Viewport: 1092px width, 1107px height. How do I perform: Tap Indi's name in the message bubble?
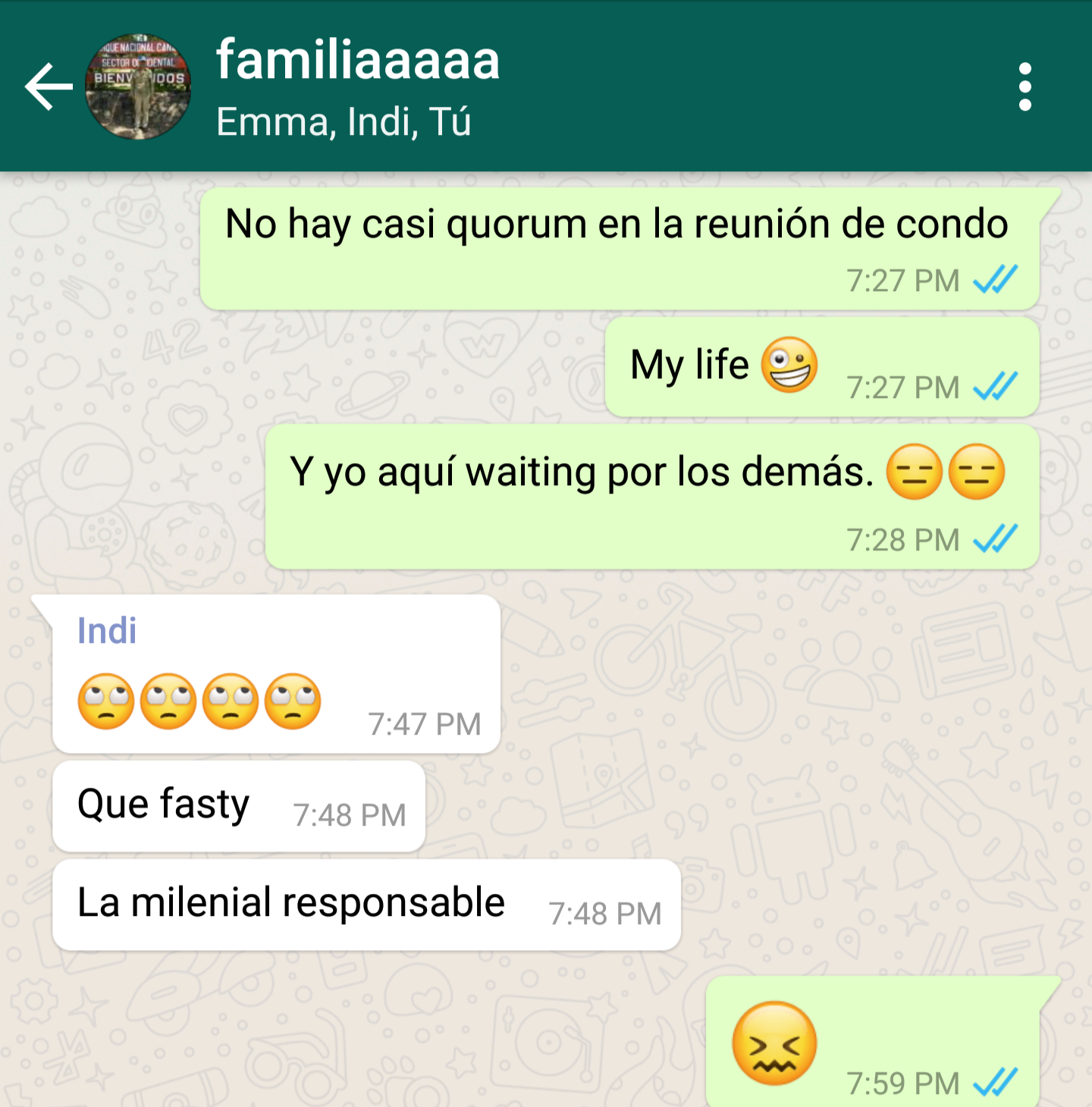point(107,631)
